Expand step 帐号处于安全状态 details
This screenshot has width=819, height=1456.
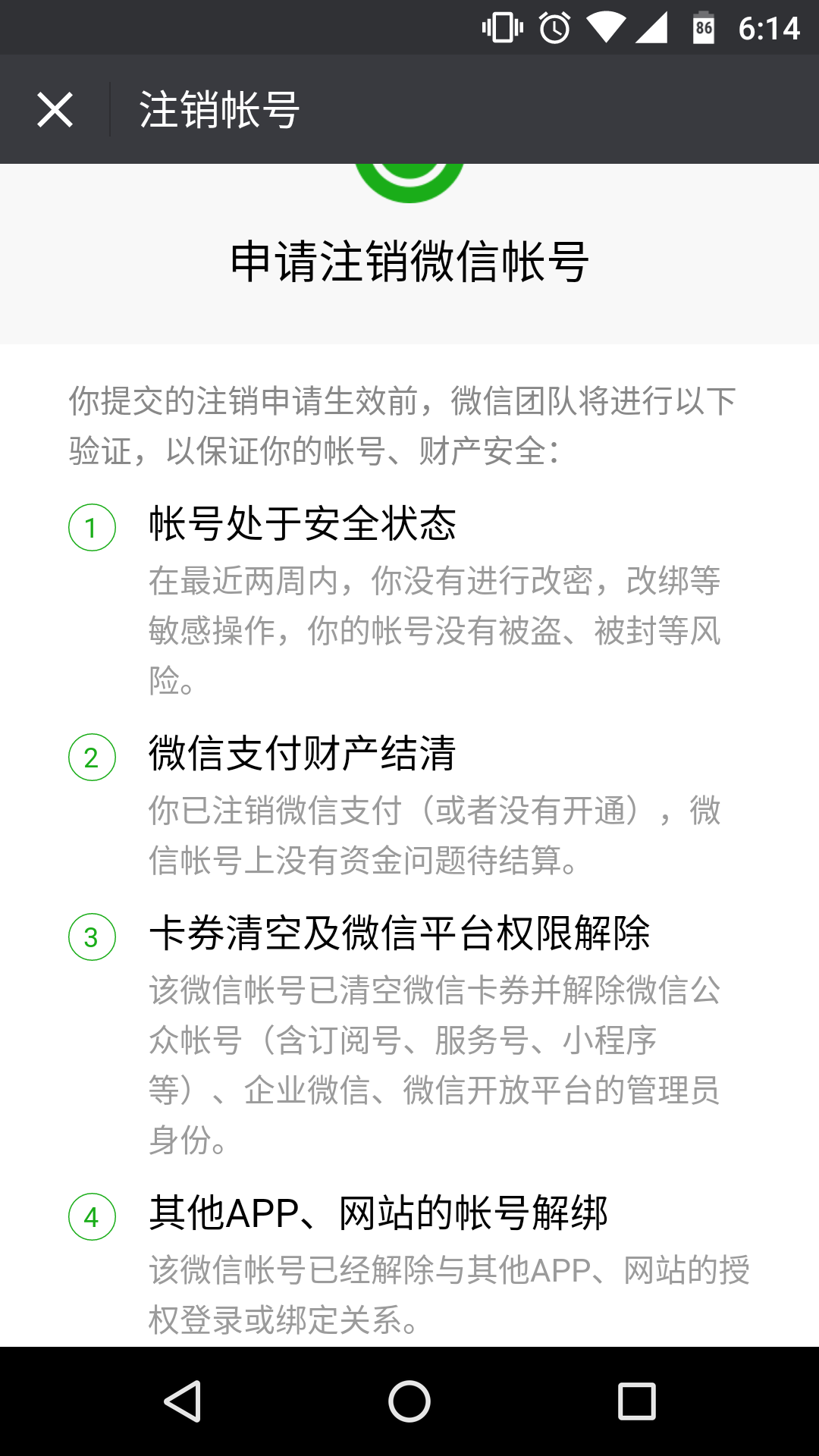coord(303,523)
